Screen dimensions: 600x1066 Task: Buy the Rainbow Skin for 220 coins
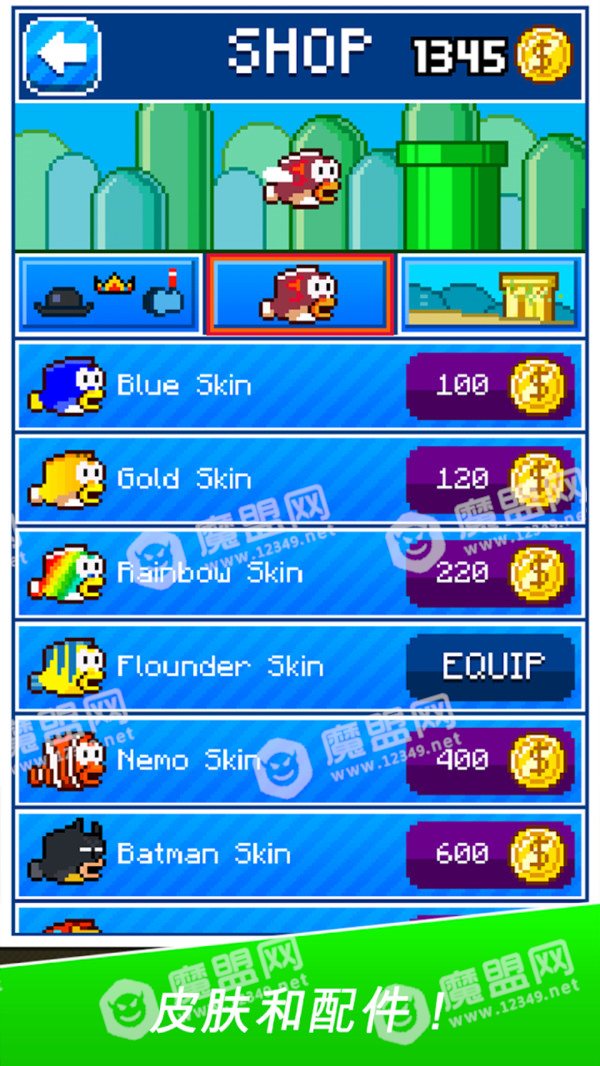point(491,573)
